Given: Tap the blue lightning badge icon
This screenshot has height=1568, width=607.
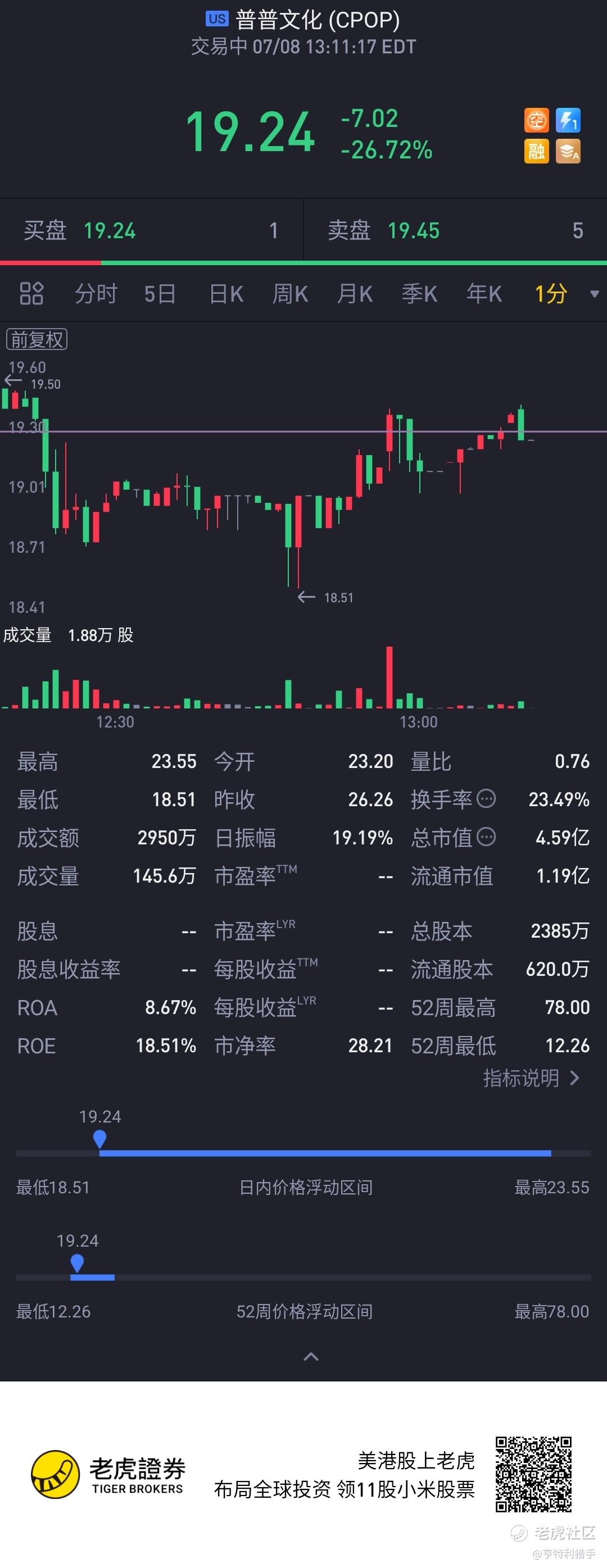Looking at the screenshot, I should 568,120.
